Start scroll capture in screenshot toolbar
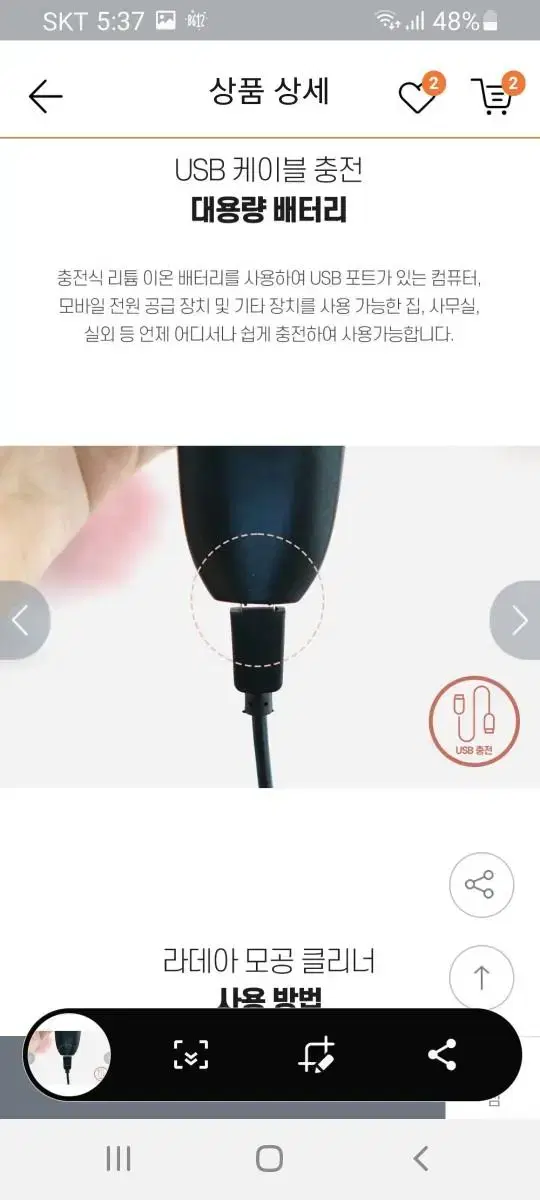This screenshot has width=540, height=1200. point(191,1055)
